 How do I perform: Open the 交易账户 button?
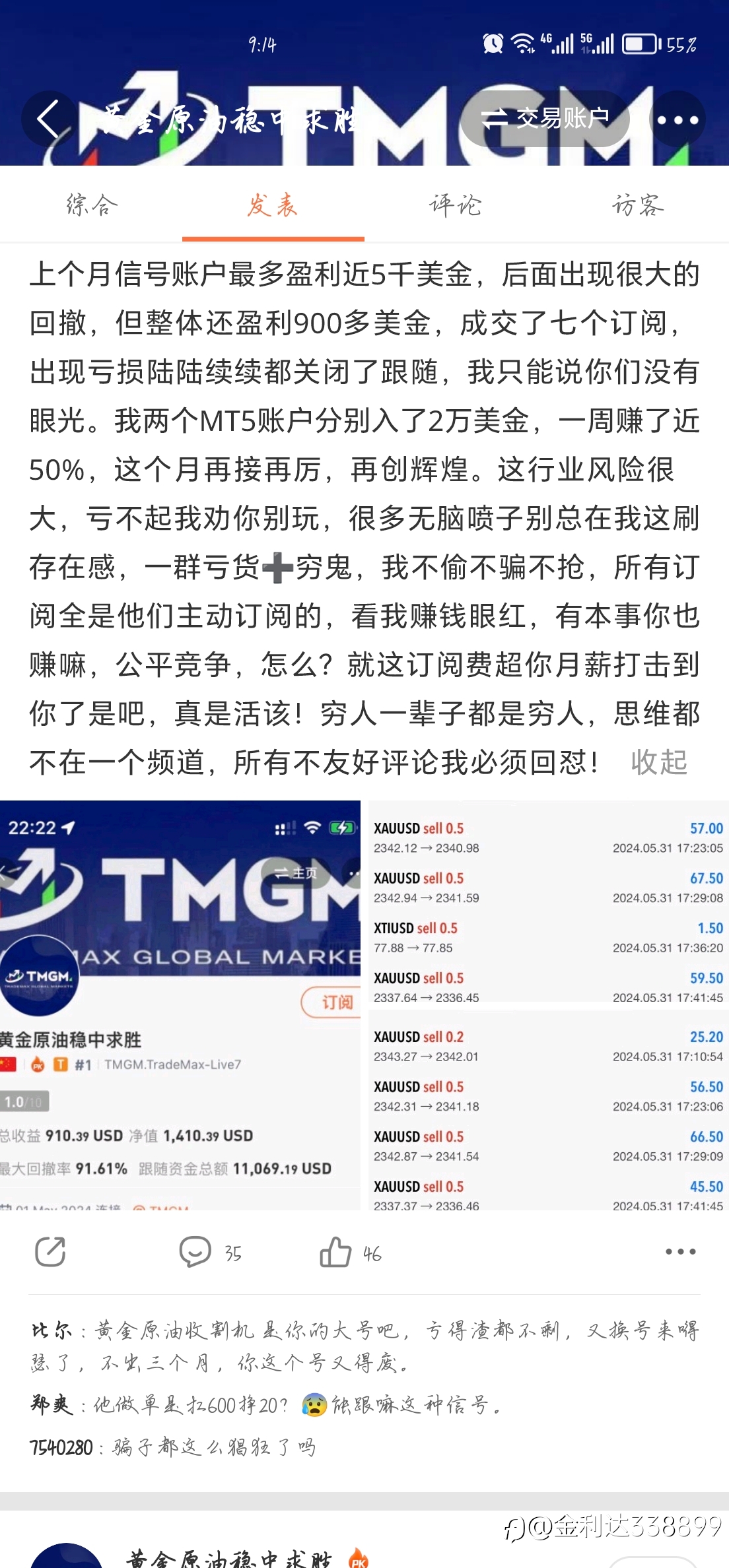[545, 119]
